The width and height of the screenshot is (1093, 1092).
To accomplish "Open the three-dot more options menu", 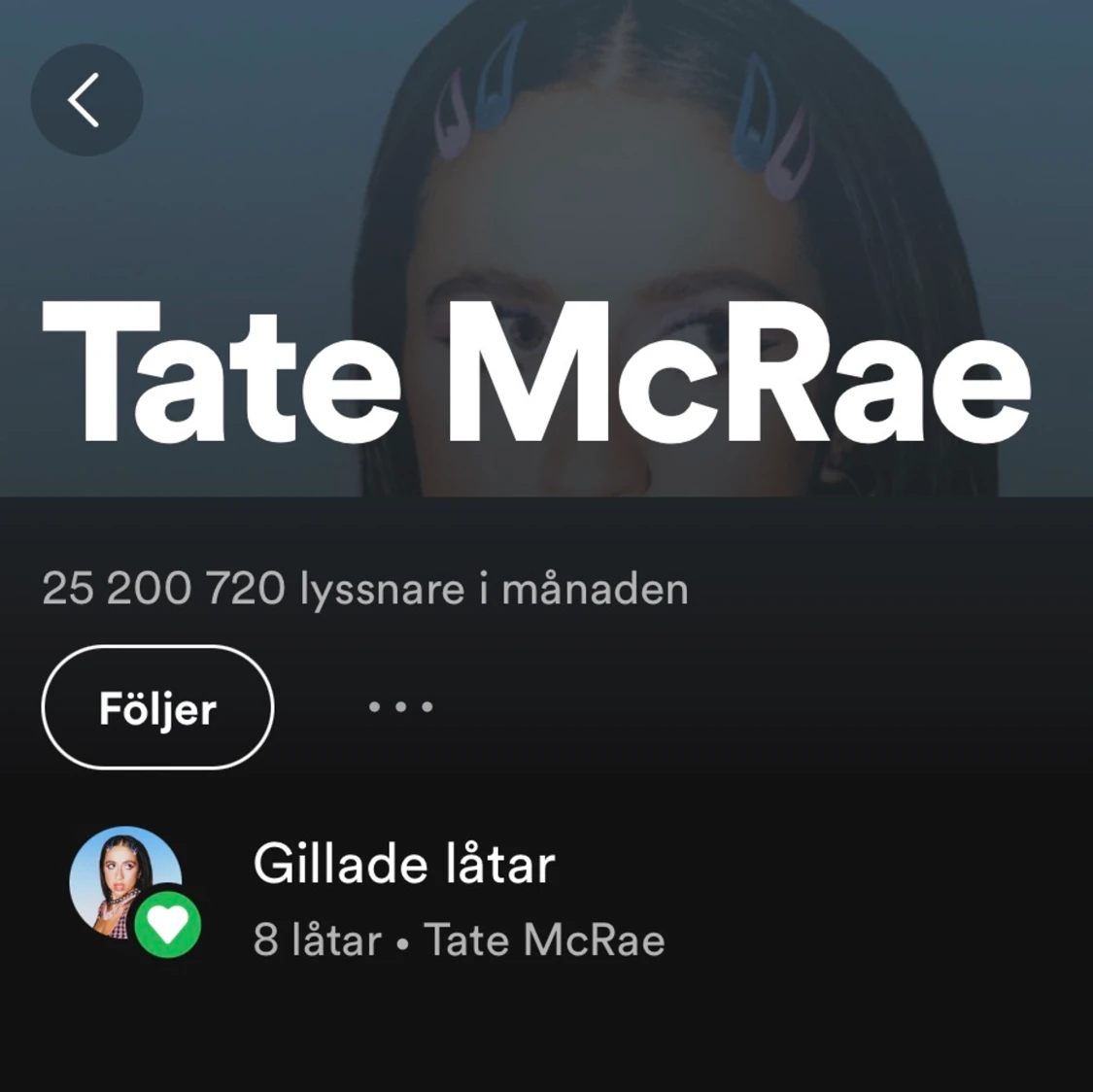I will pos(400,707).
